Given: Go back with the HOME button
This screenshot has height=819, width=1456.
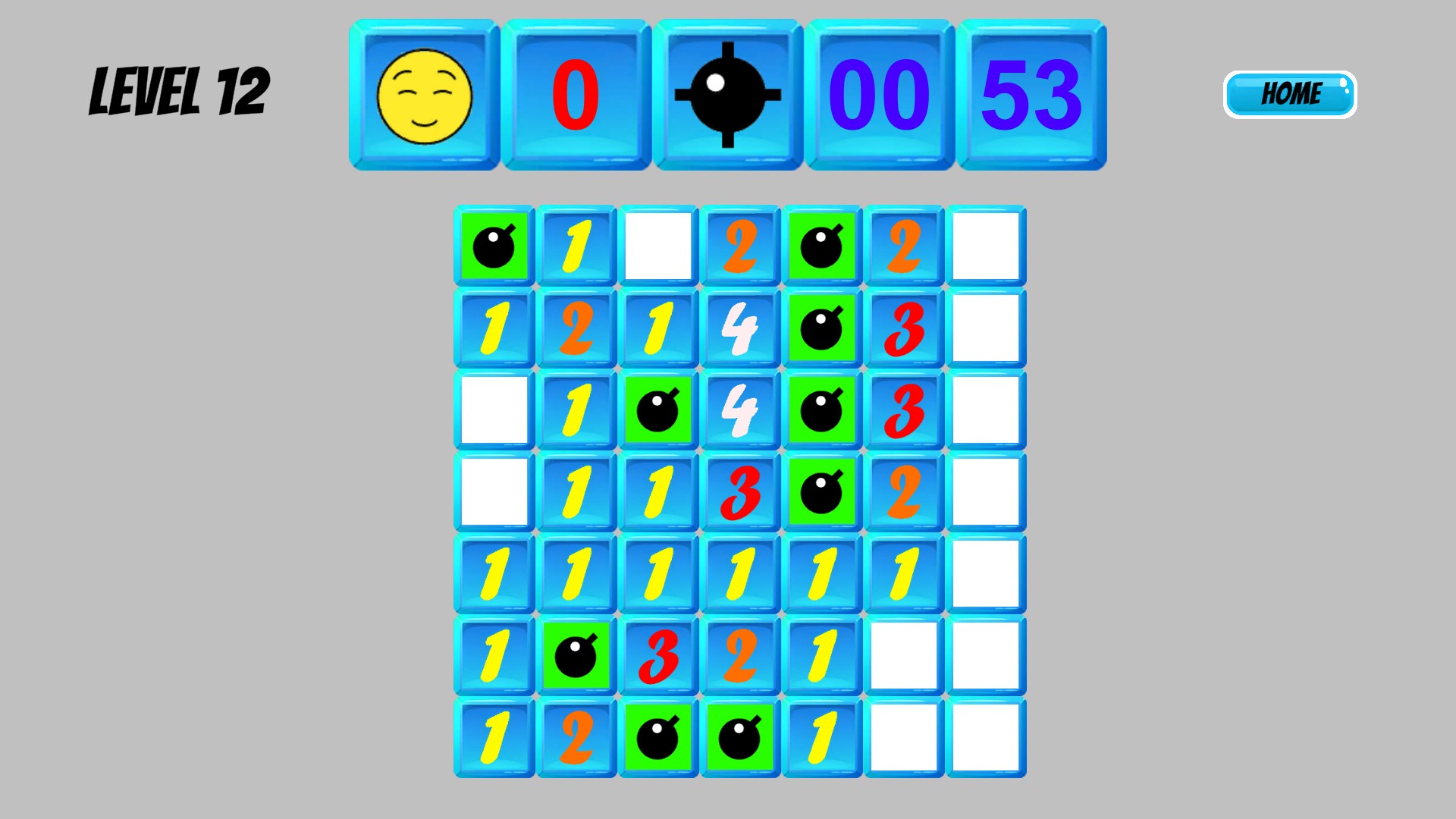Looking at the screenshot, I should 1289,94.
